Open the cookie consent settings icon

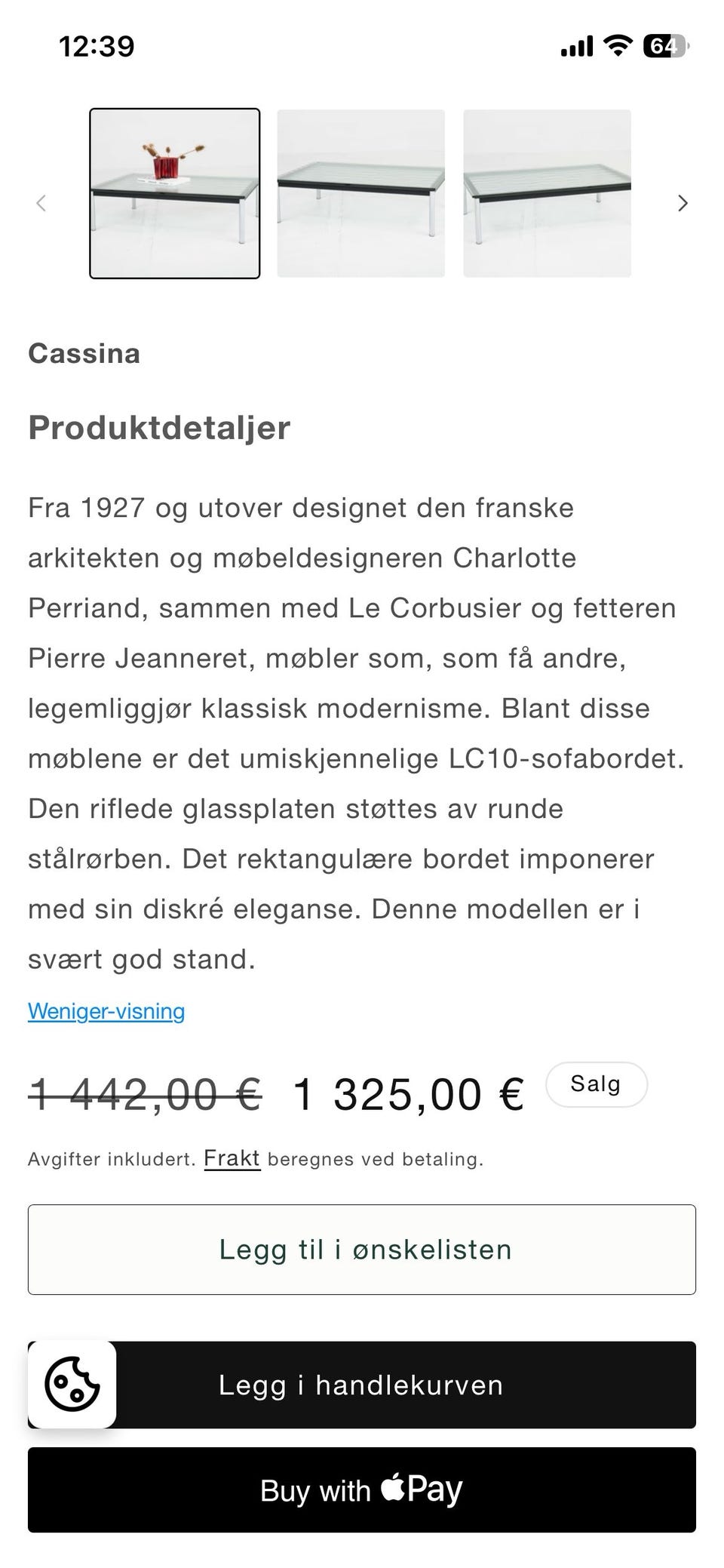tap(73, 1386)
